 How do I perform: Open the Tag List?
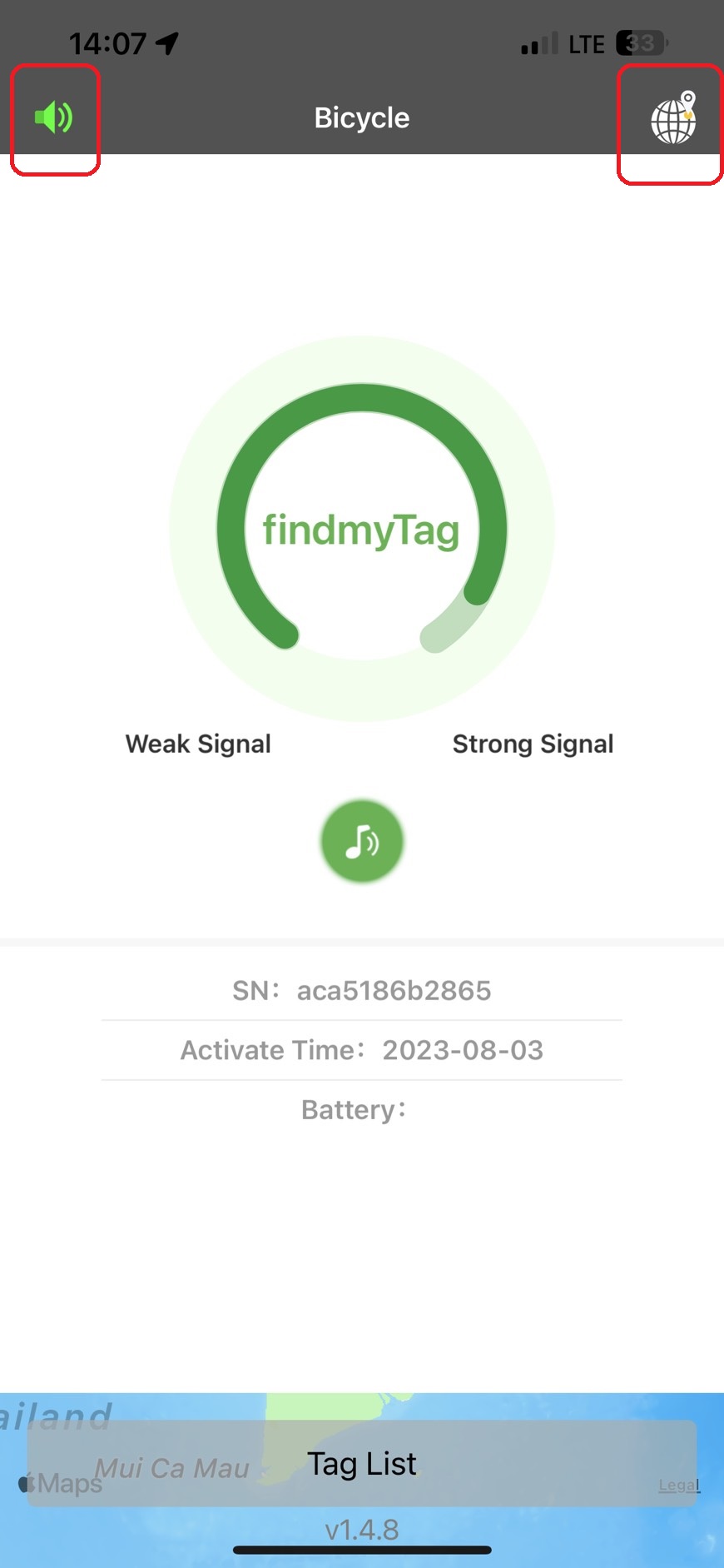(362, 1464)
